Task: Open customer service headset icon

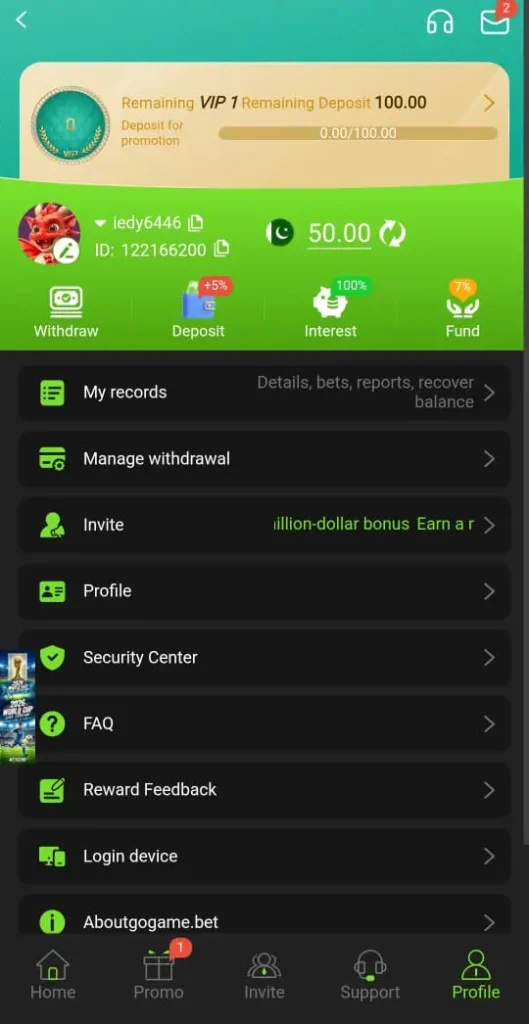Action: (x=440, y=22)
